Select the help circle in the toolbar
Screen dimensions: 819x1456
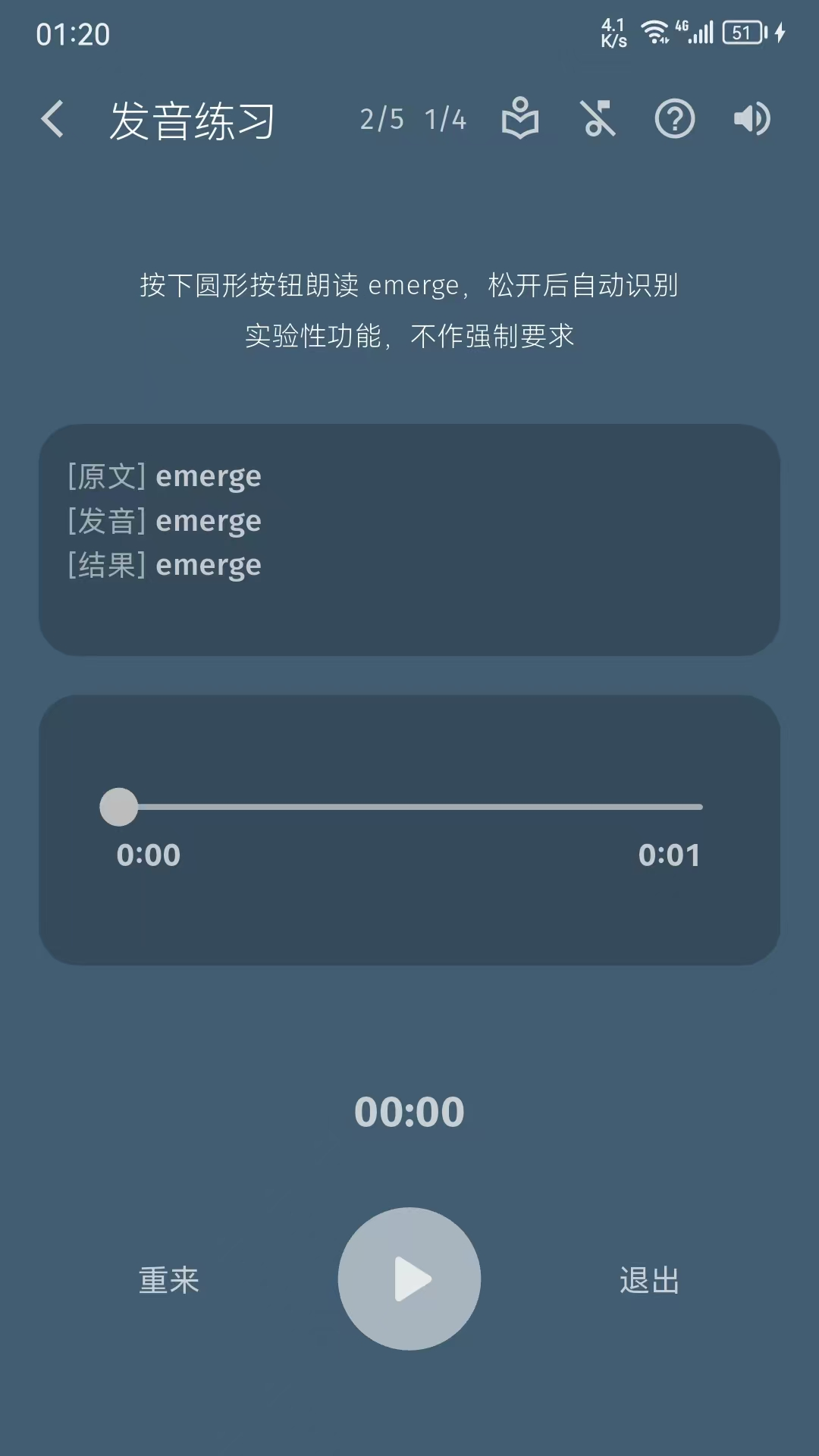[675, 119]
